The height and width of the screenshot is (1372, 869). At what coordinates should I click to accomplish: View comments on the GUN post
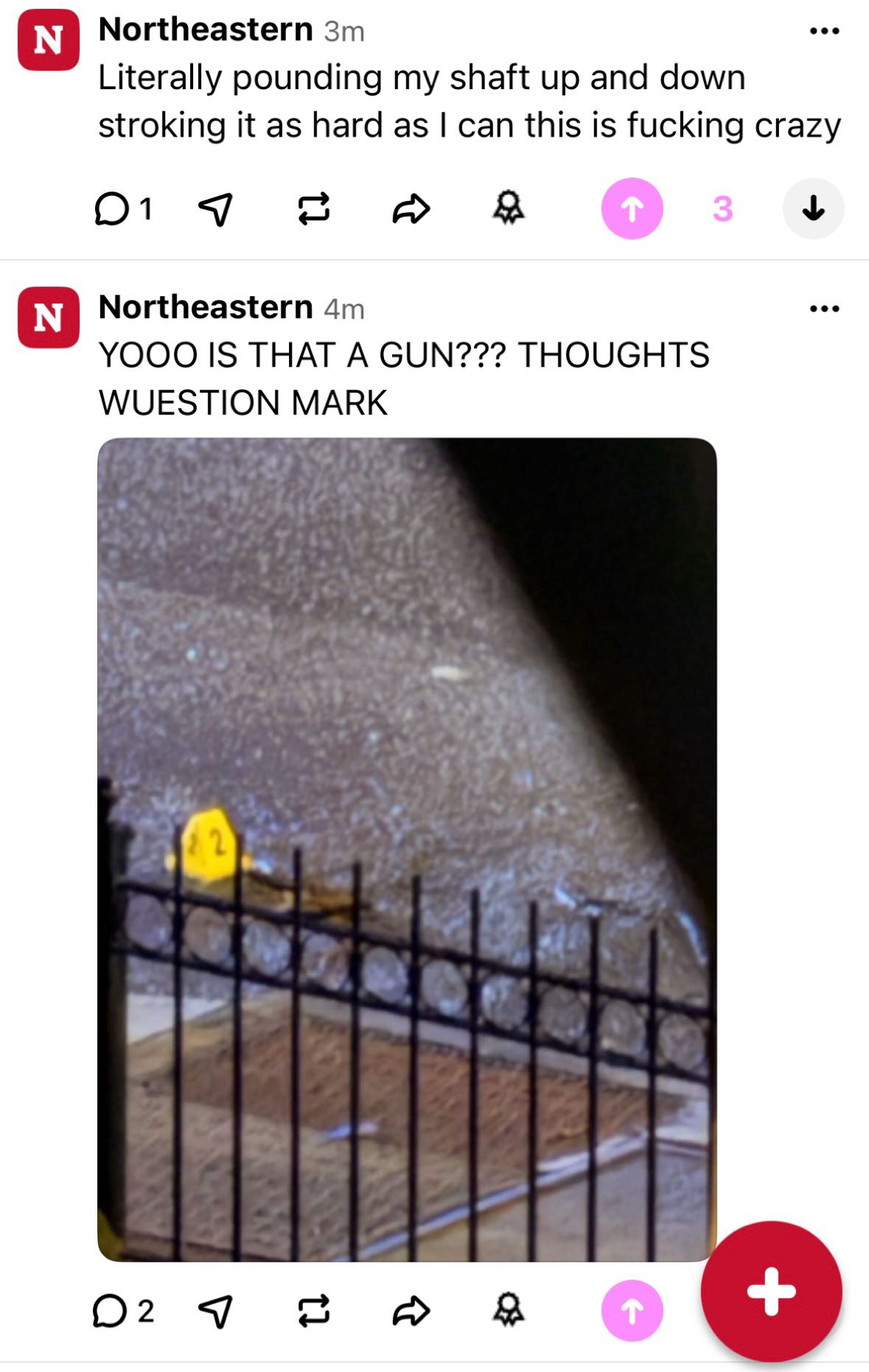click(122, 1312)
